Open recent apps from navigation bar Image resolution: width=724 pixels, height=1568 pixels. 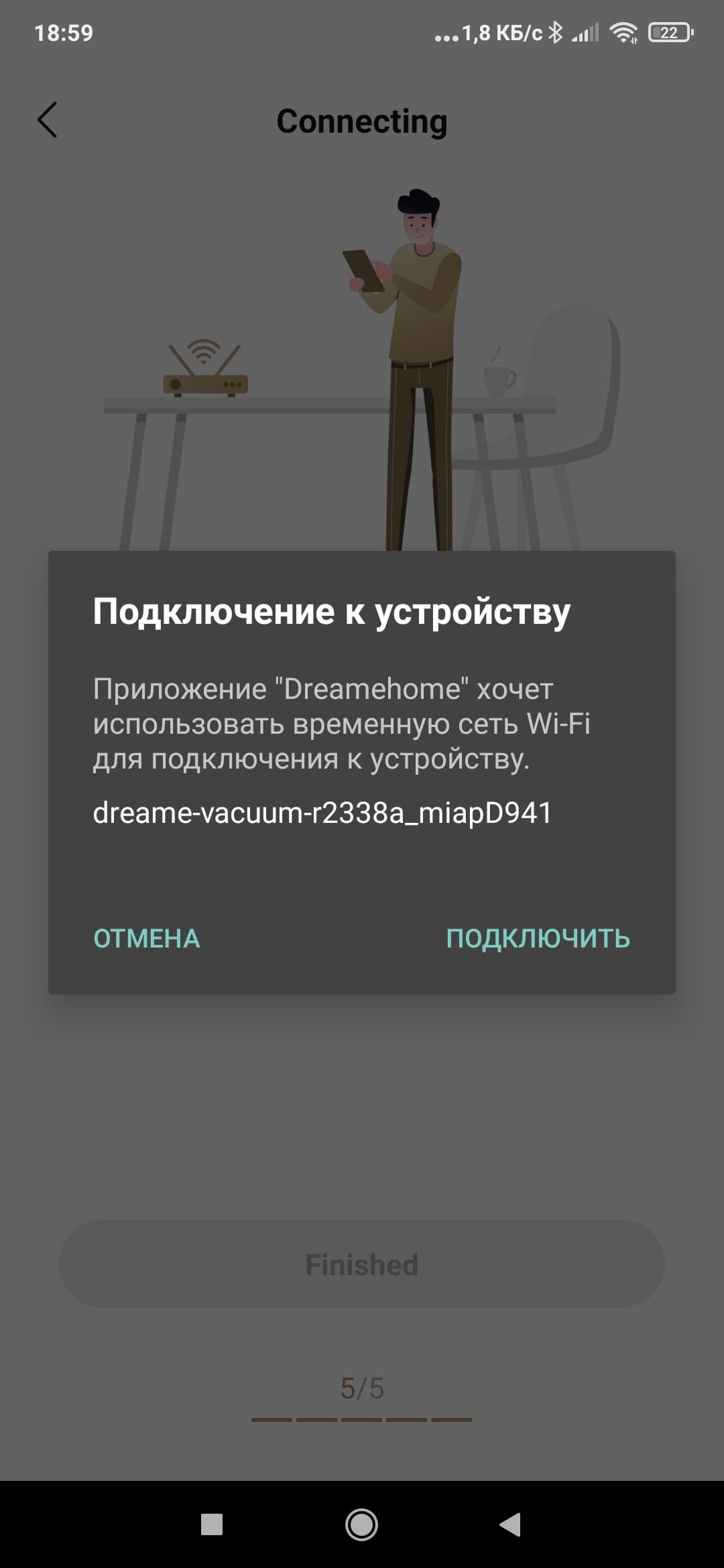tap(212, 1524)
